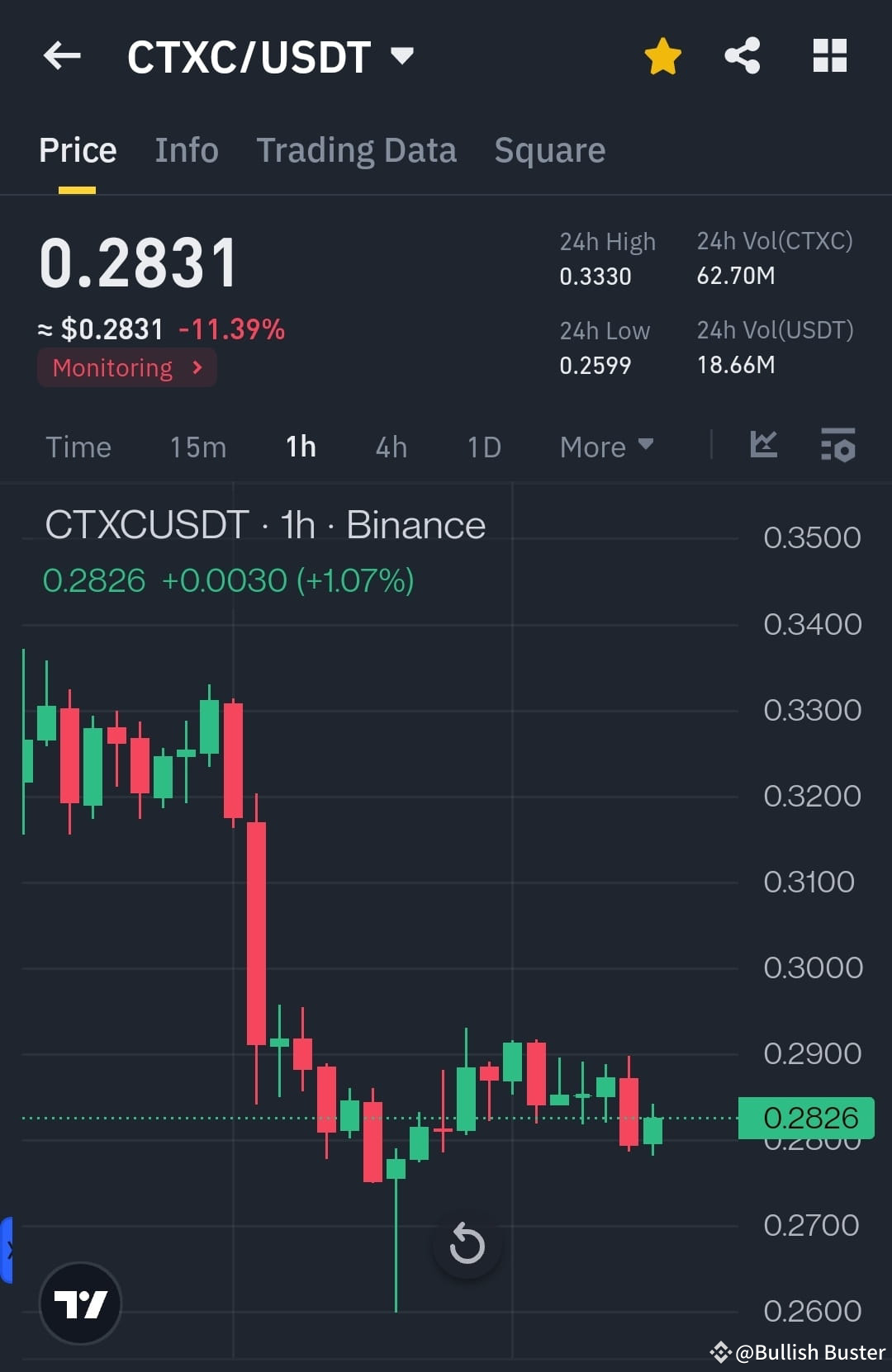Expand the More timeframes dropdown
892x1372 pixels.
click(606, 446)
